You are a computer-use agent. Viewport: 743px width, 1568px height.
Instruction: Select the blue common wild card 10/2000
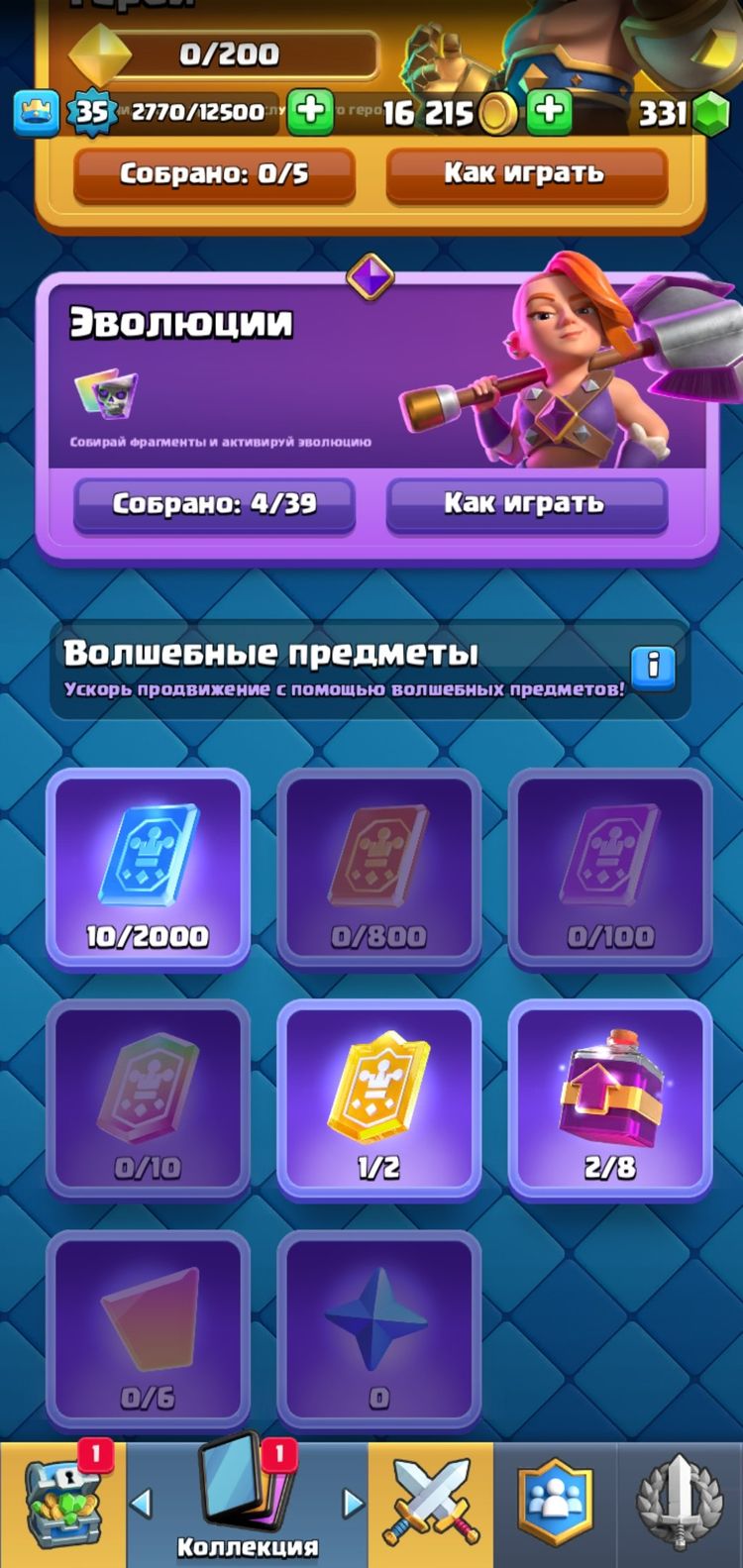[x=148, y=869]
